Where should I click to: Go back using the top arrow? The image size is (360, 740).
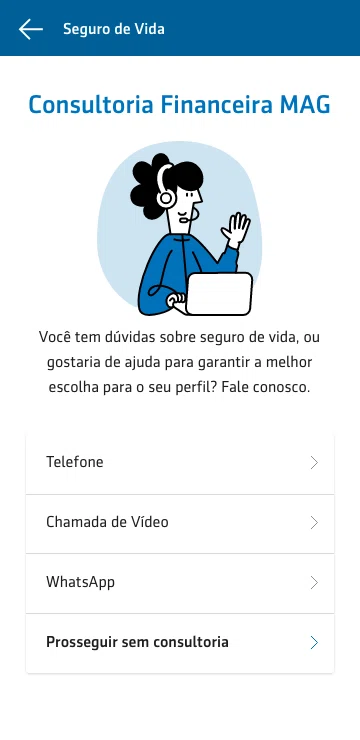coord(31,29)
